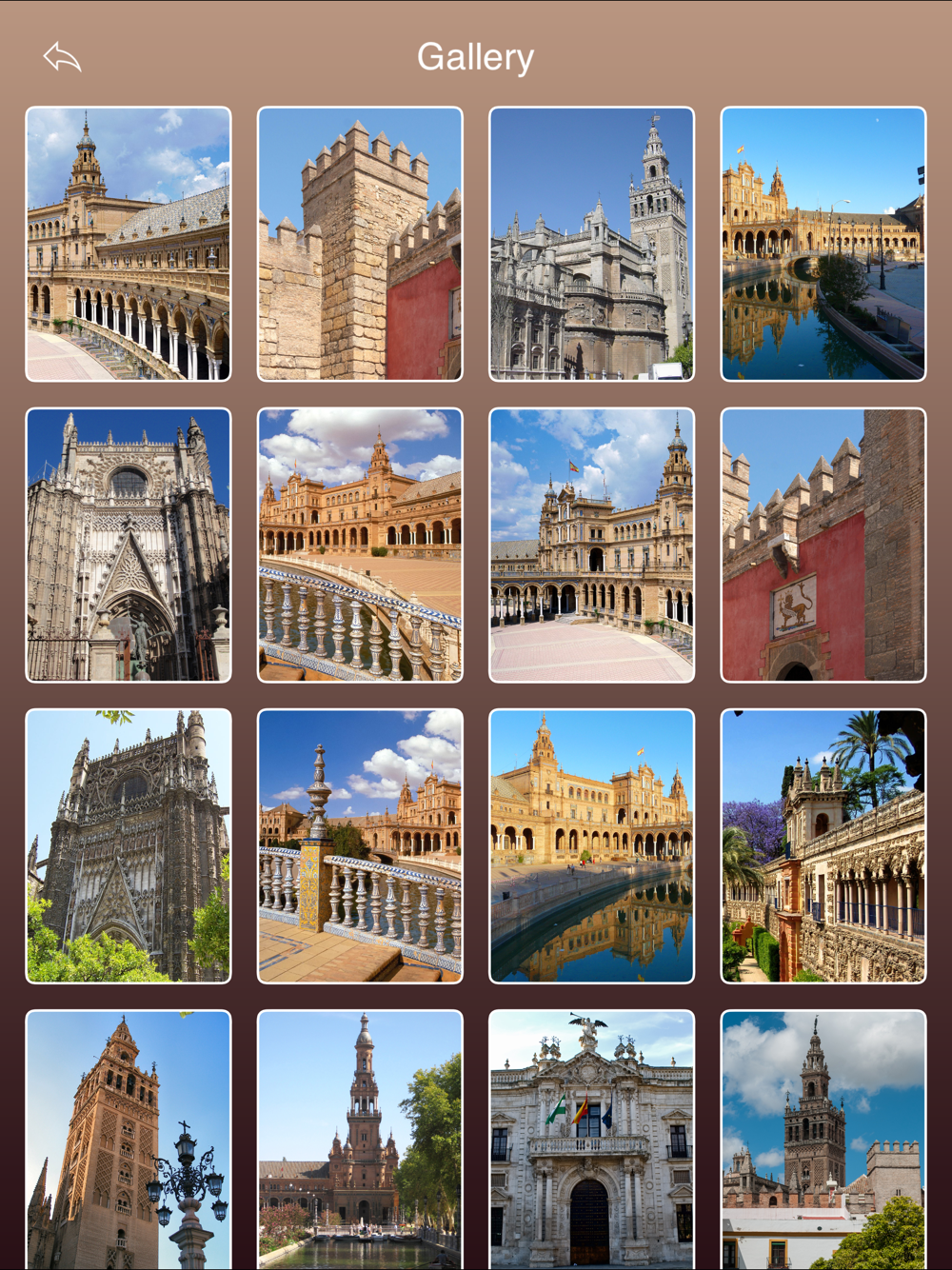The width and height of the screenshot is (952, 1270).
Task: Select the palace gallery with palm trees photo
Action: 823,845
